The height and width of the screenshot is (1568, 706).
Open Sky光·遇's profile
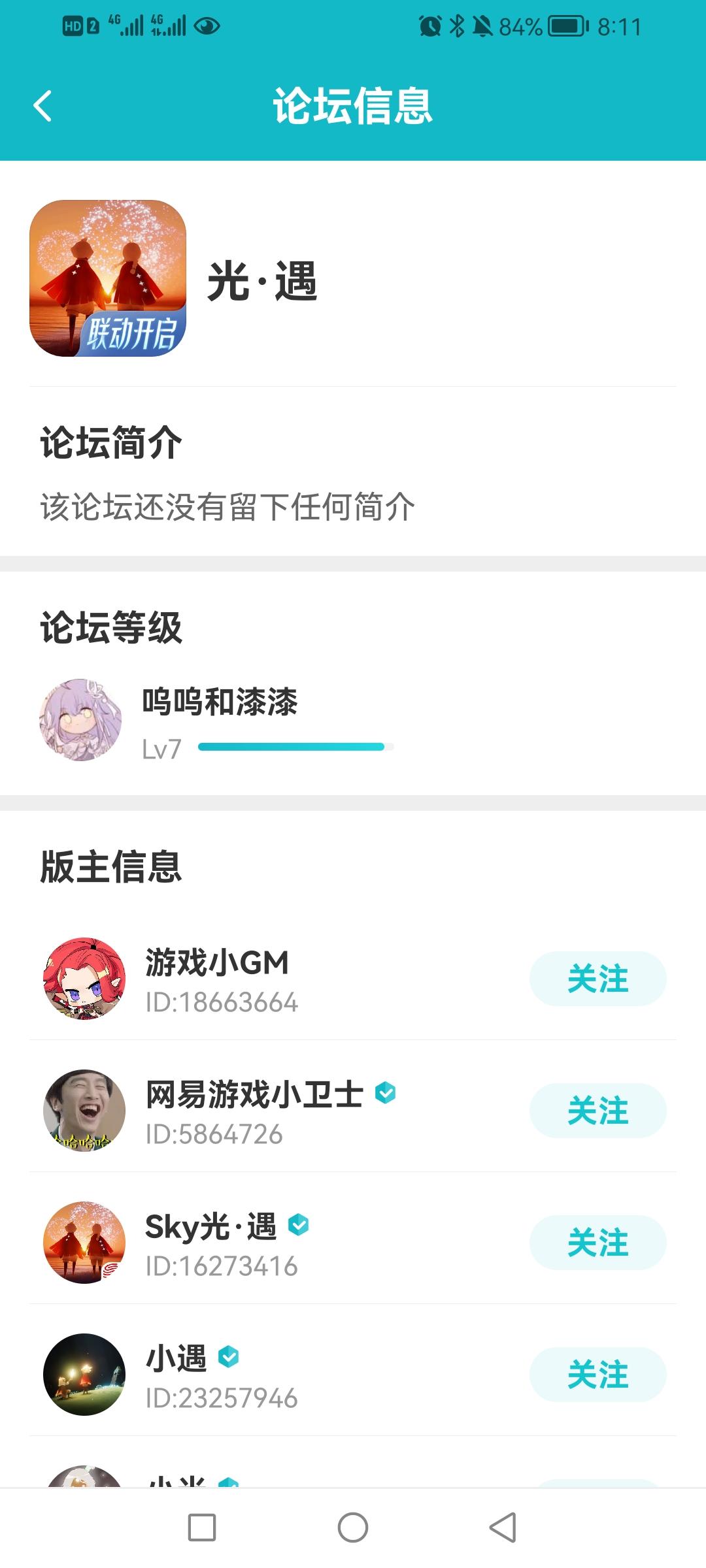tap(84, 1243)
